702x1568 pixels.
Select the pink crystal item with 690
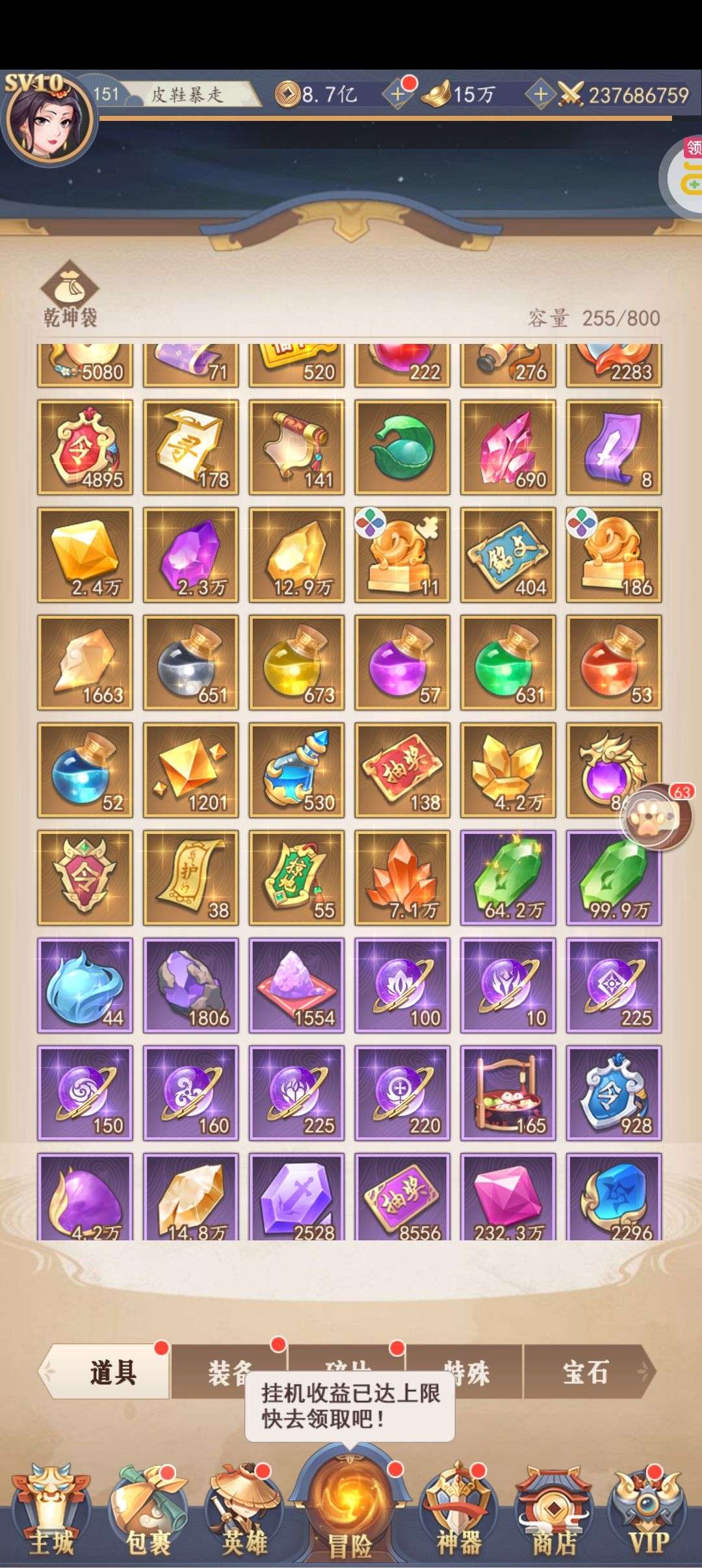pyautogui.click(x=508, y=447)
